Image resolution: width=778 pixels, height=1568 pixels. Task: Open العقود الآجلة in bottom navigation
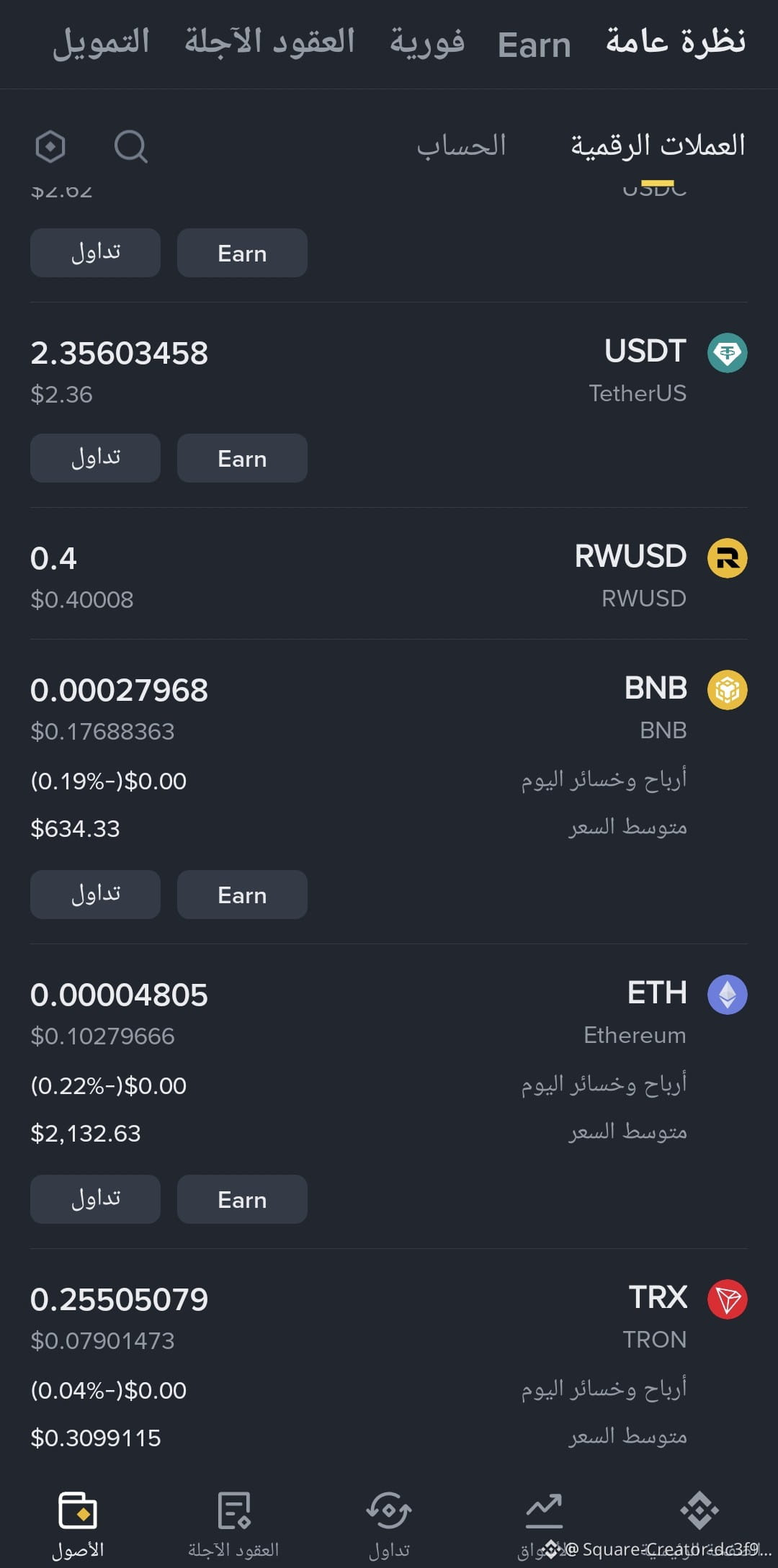click(233, 1523)
